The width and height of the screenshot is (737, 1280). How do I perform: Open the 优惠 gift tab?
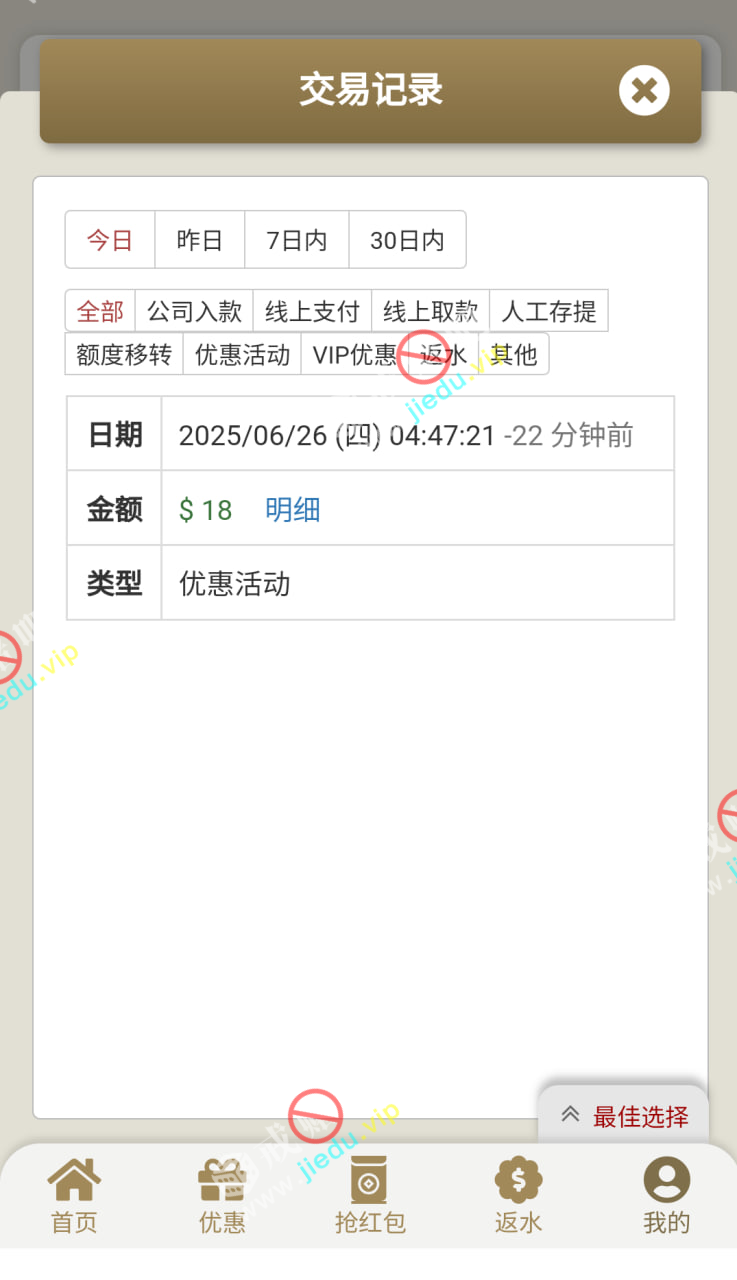[222, 1196]
